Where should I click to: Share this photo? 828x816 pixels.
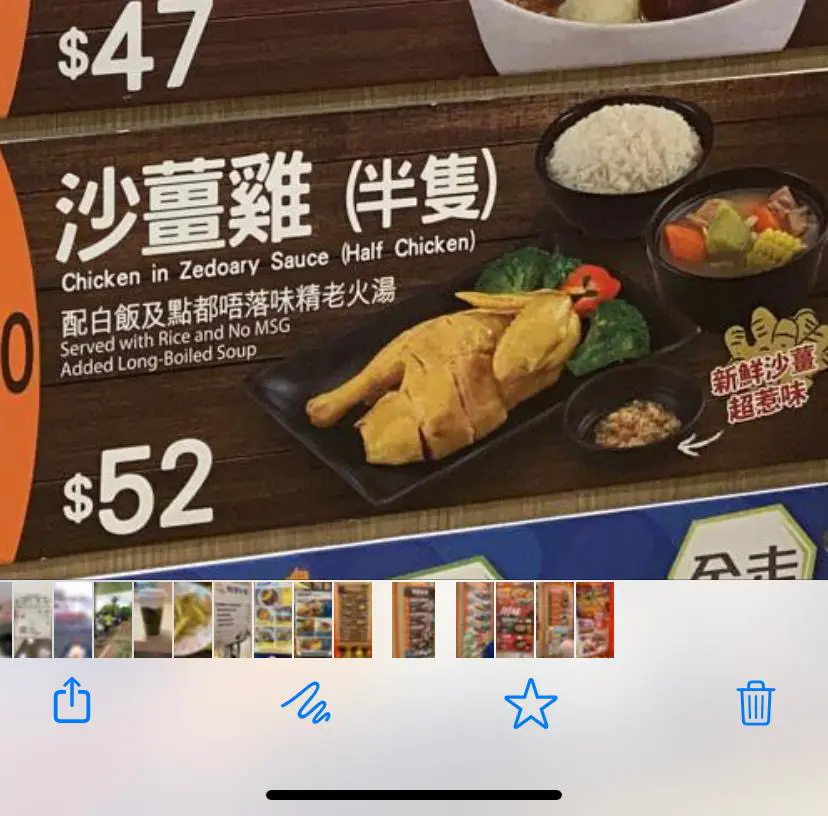pos(72,702)
